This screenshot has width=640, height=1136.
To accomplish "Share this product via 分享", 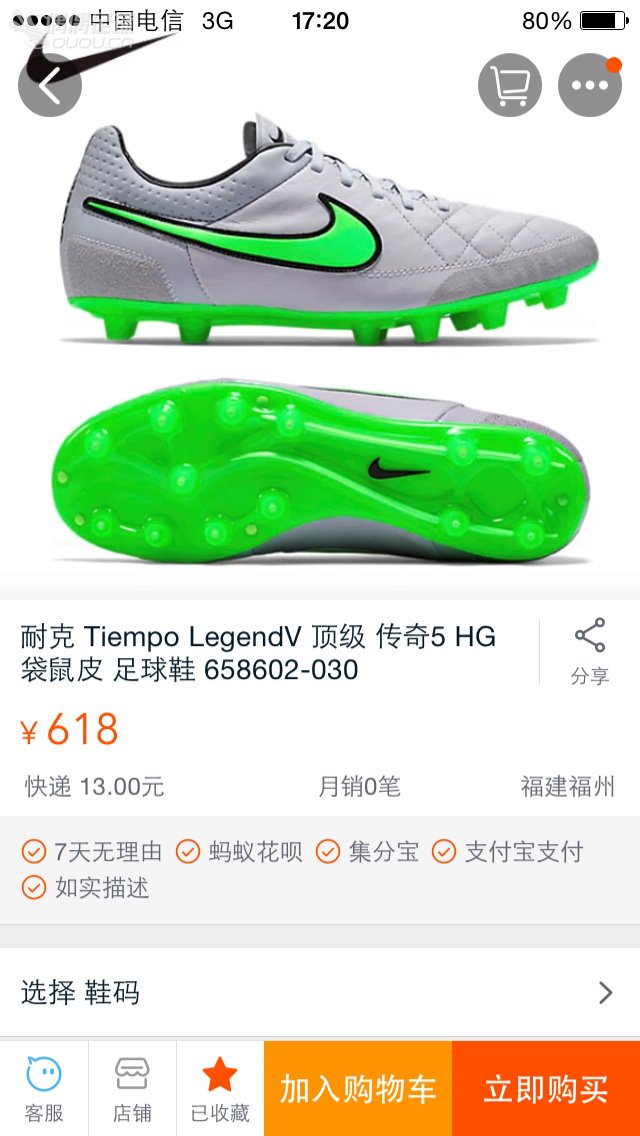I will [x=590, y=652].
